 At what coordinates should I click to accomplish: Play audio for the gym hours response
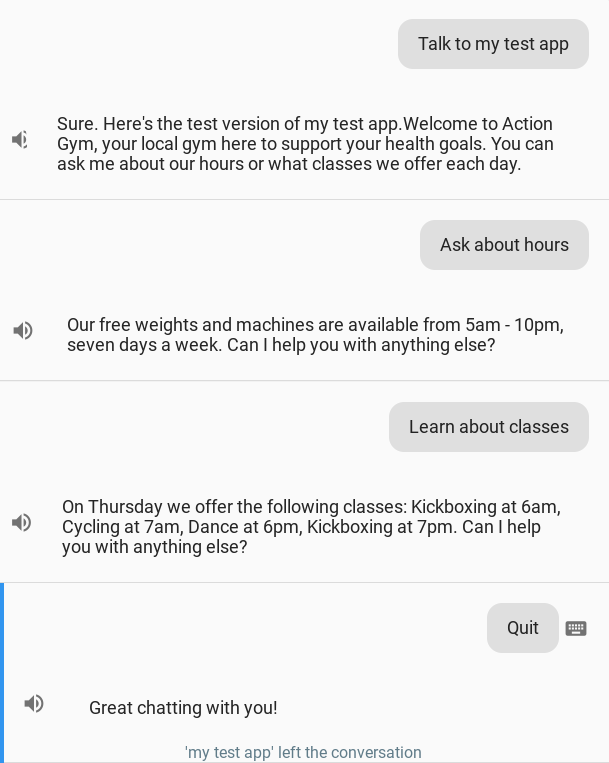pos(23,331)
